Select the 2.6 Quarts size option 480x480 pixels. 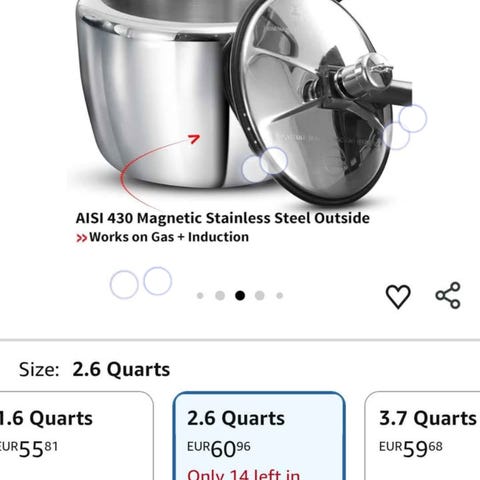(x=259, y=436)
